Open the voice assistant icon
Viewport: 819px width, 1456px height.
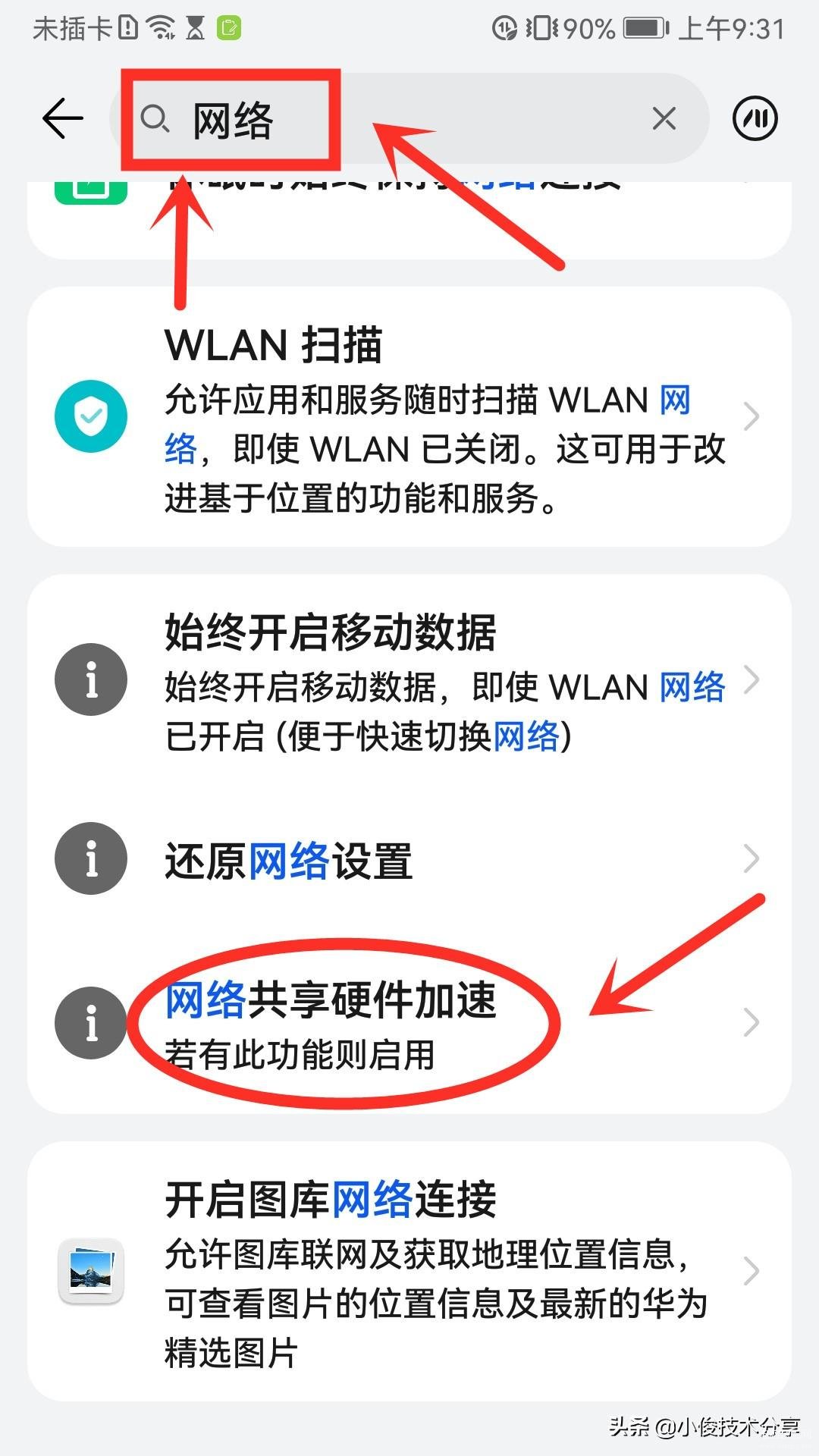(x=755, y=118)
